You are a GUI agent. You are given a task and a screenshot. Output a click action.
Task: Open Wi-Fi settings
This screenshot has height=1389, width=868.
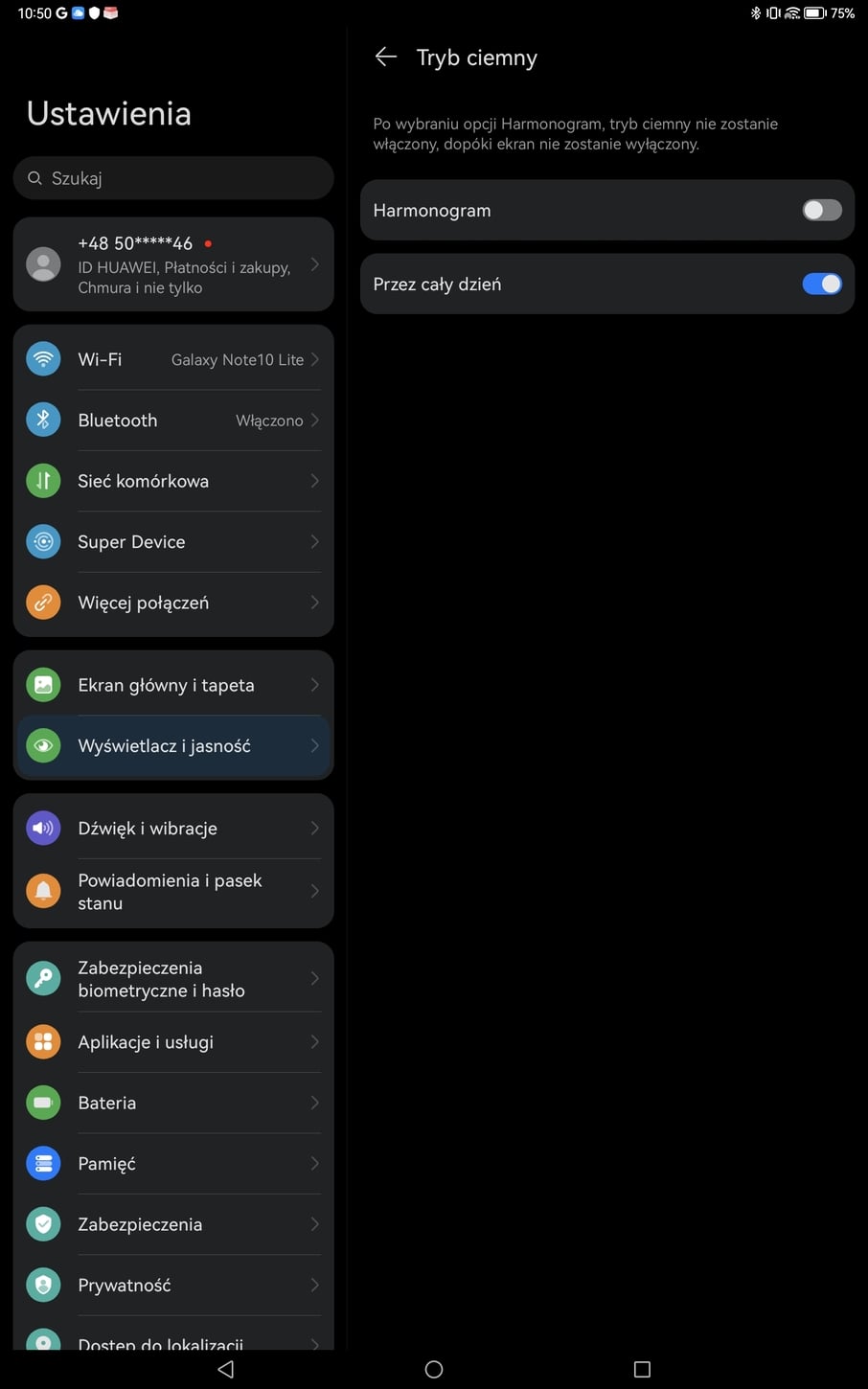173,359
